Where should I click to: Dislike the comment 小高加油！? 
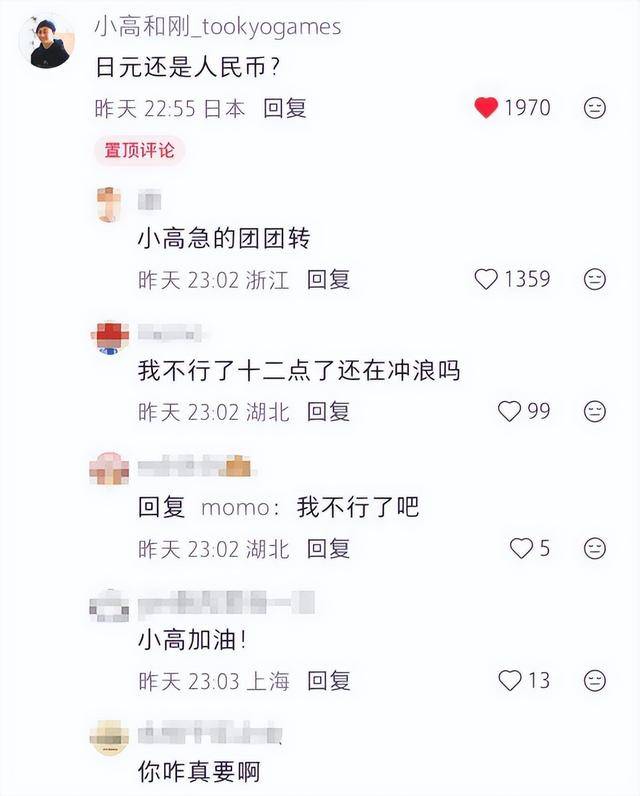(x=595, y=681)
